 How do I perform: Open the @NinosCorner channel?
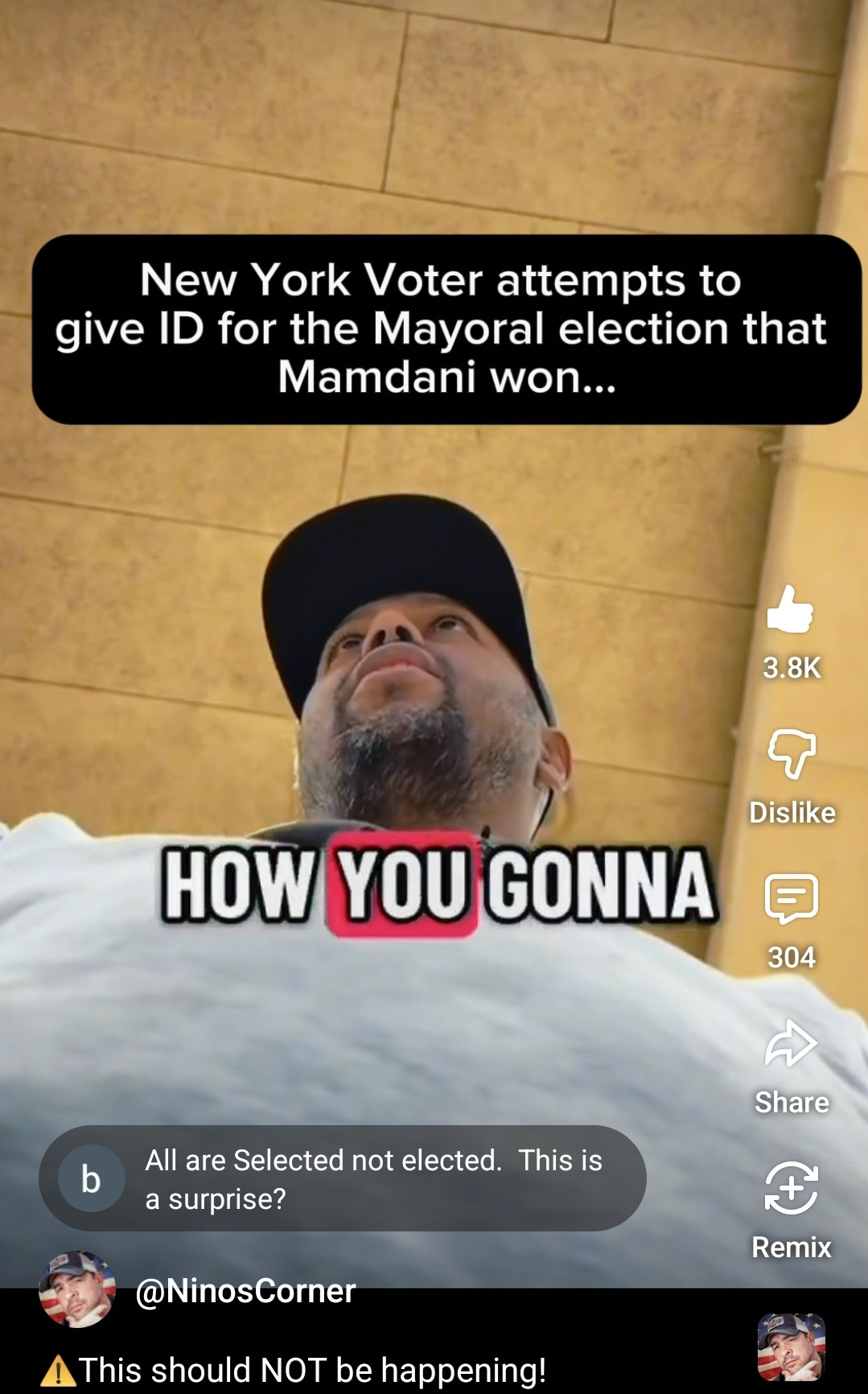coord(245,1292)
